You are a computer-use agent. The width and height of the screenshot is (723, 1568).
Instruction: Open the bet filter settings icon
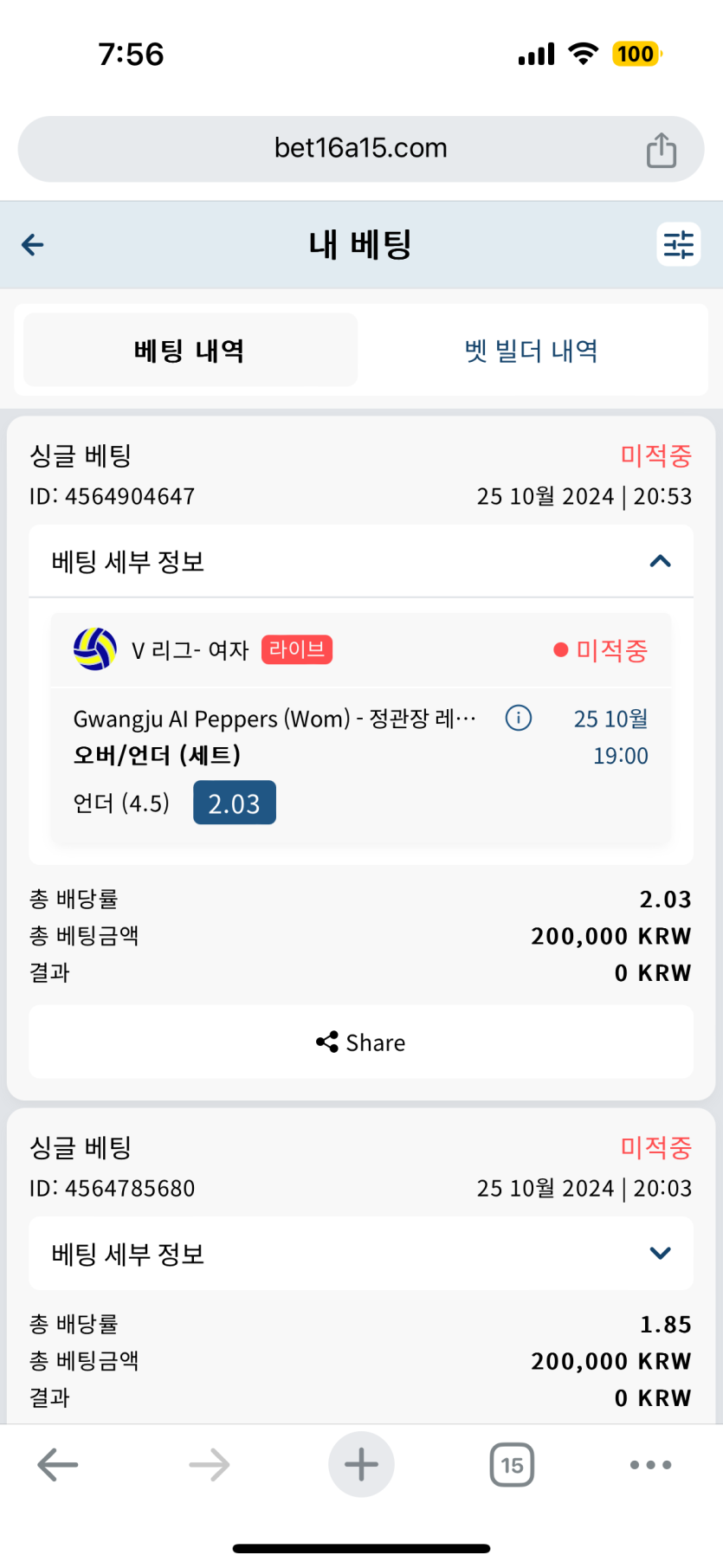click(x=679, y=245)
